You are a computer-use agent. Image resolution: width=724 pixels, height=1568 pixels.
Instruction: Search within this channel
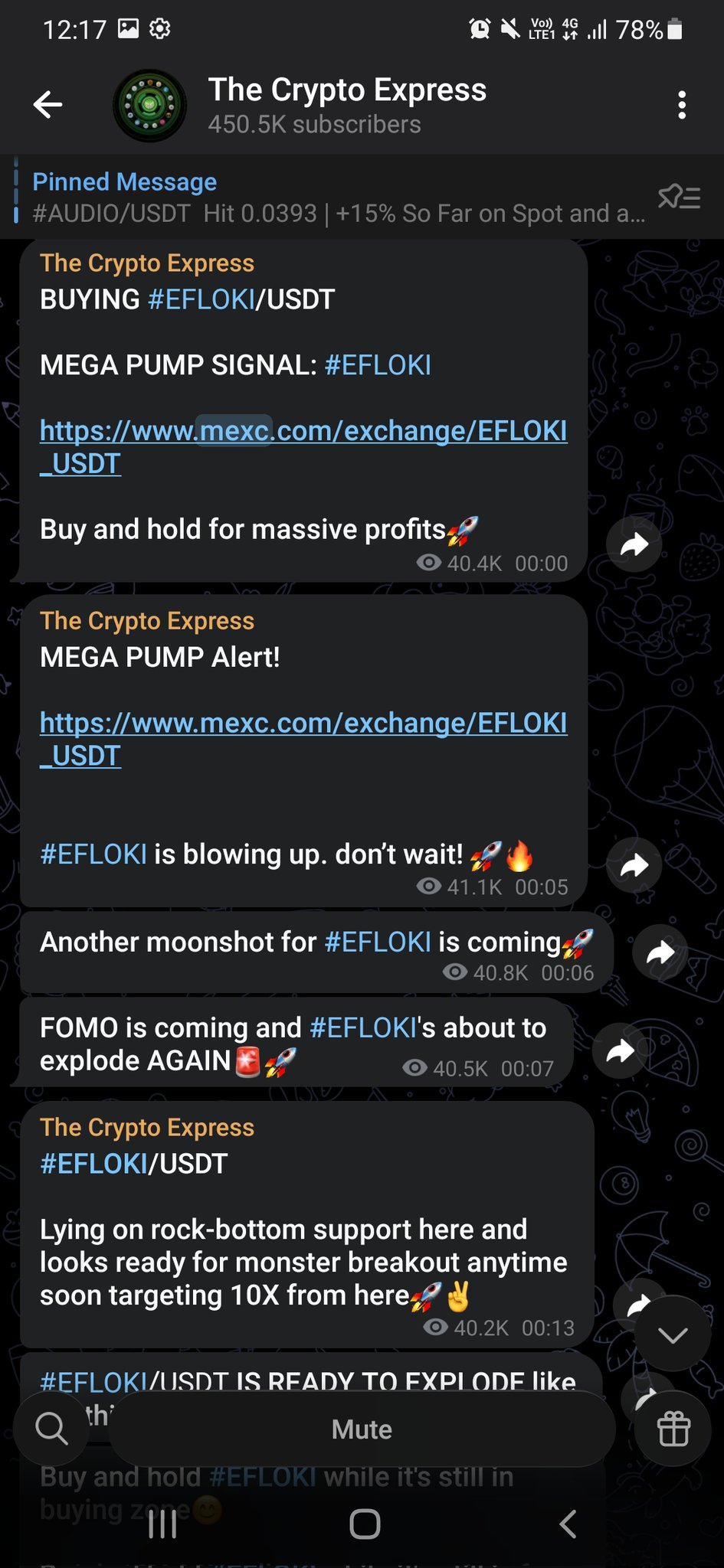pyautogui.click(x=52, y=1429)
